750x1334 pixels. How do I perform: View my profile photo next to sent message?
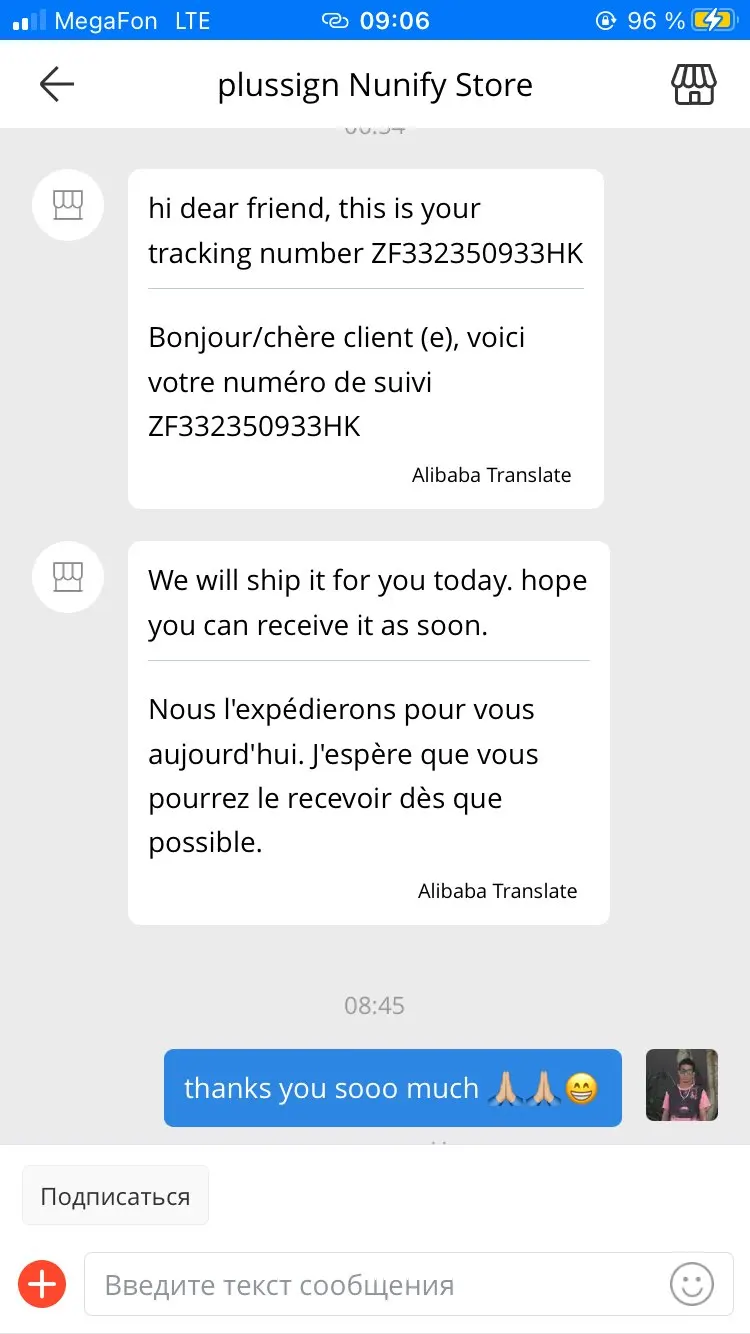click(682, 1085)
